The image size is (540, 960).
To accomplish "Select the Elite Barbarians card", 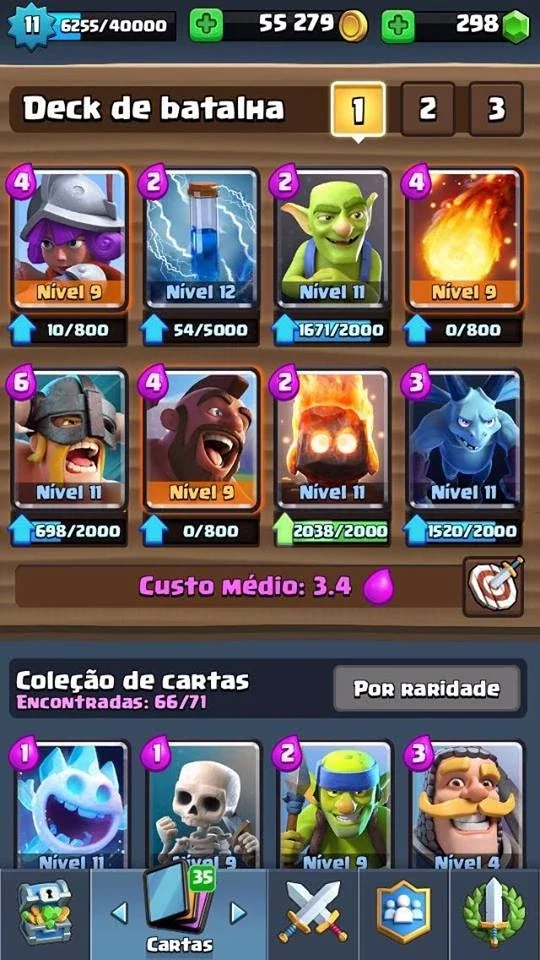I will pyautogui.click(x=69, y=440).
